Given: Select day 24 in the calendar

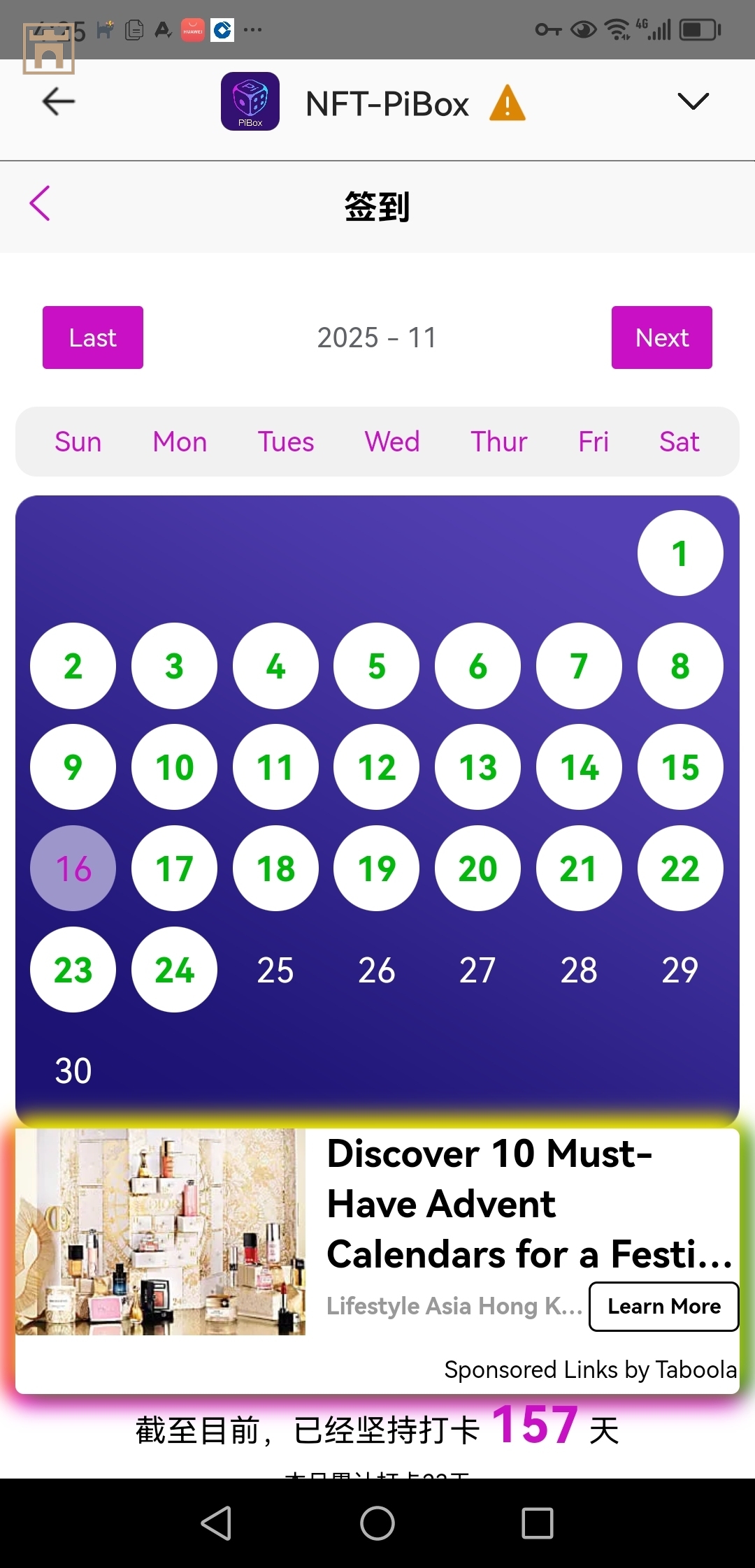Looking at the screenshot, I should point(174,970).
